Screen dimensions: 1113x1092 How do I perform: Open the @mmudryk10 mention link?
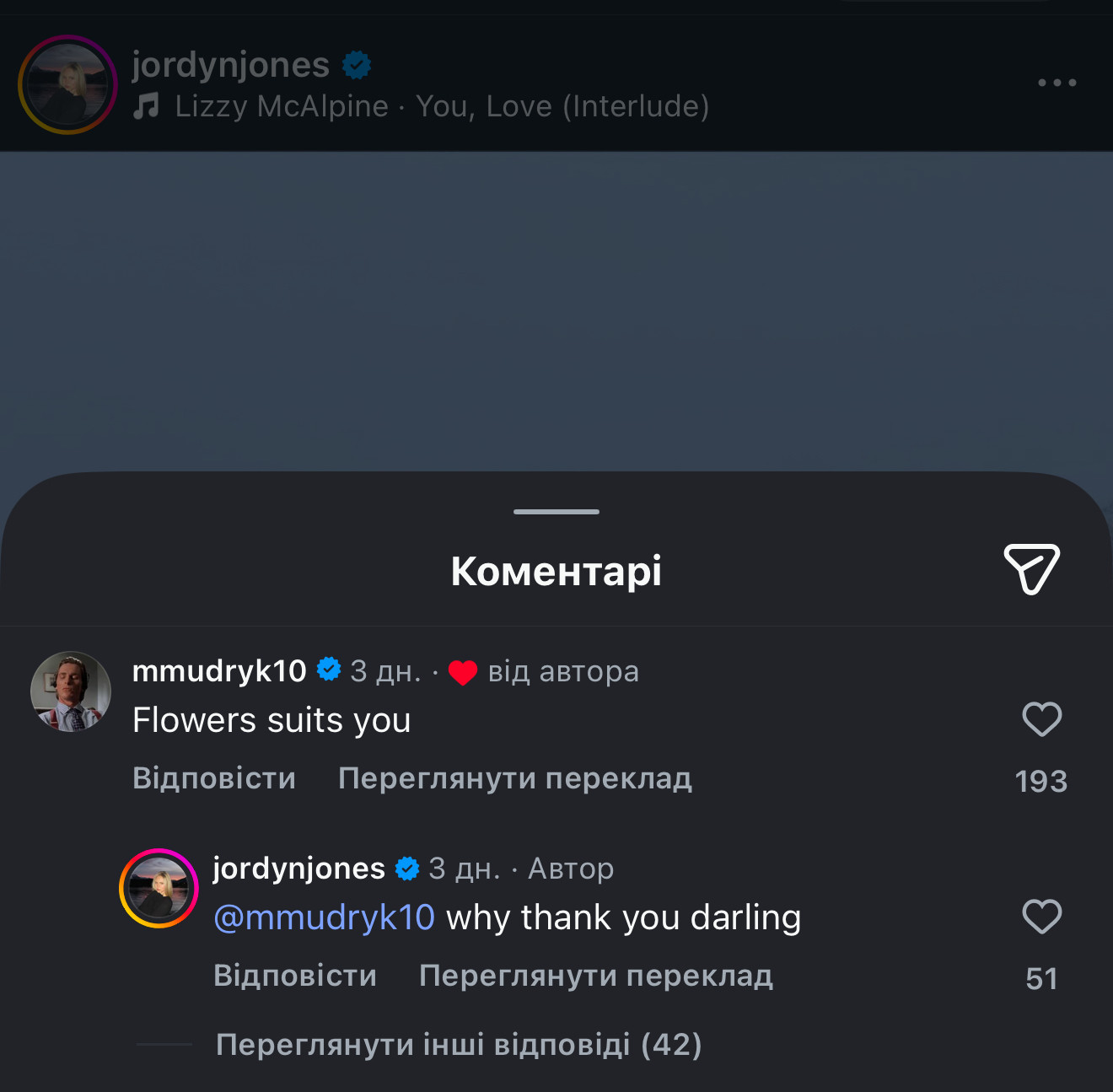tap(325, 917)
